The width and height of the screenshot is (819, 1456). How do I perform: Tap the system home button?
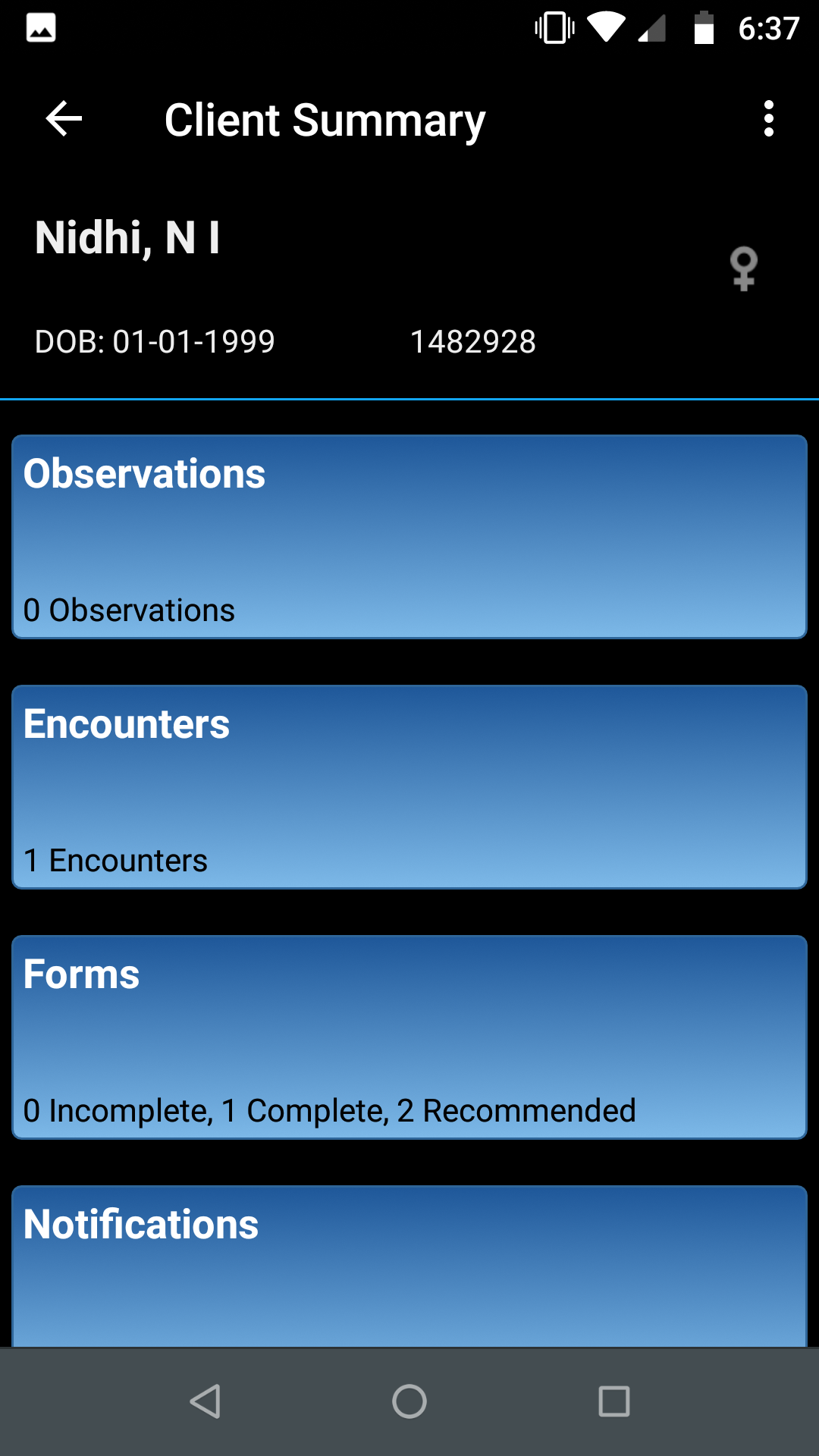(x=409, y=1401)
